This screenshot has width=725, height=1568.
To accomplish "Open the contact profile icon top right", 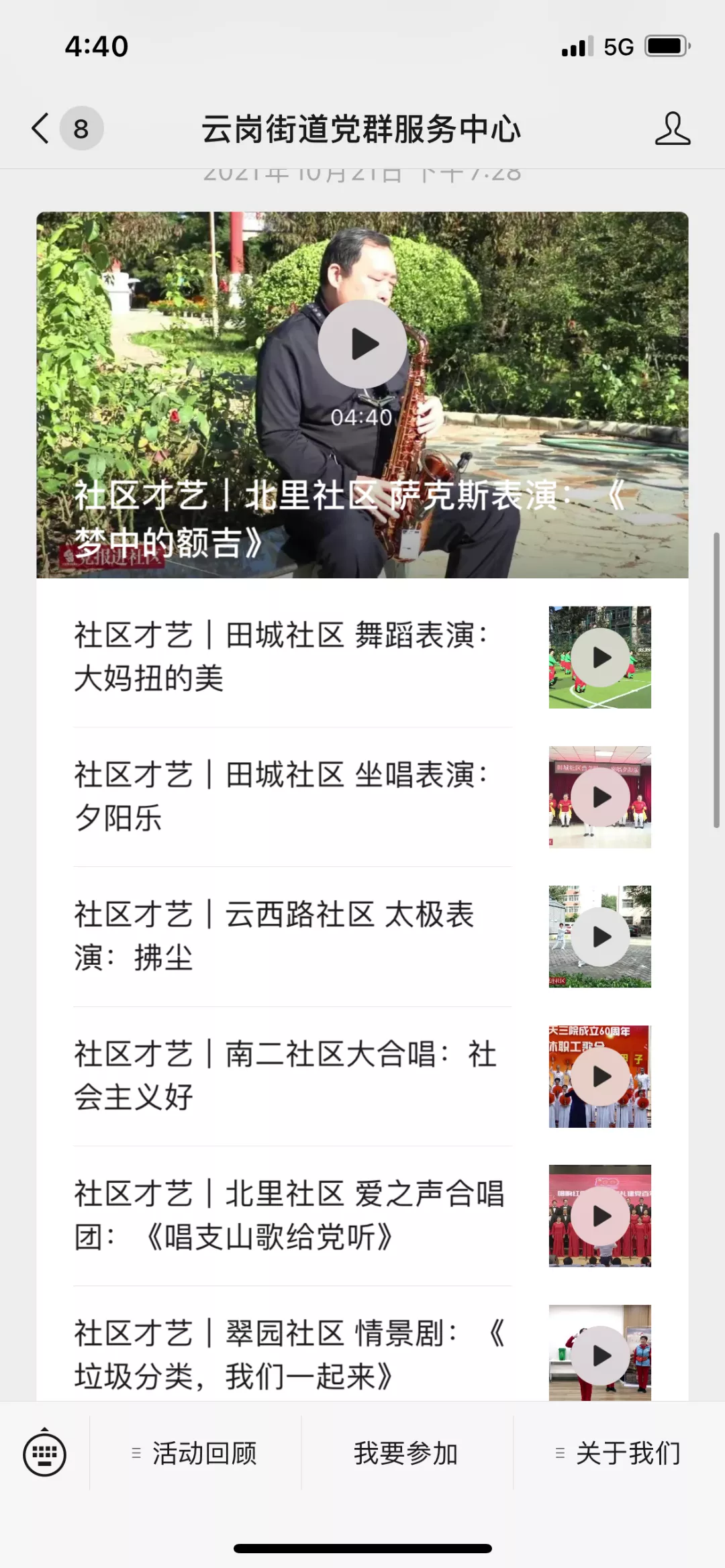I will [x=674, y=129].
